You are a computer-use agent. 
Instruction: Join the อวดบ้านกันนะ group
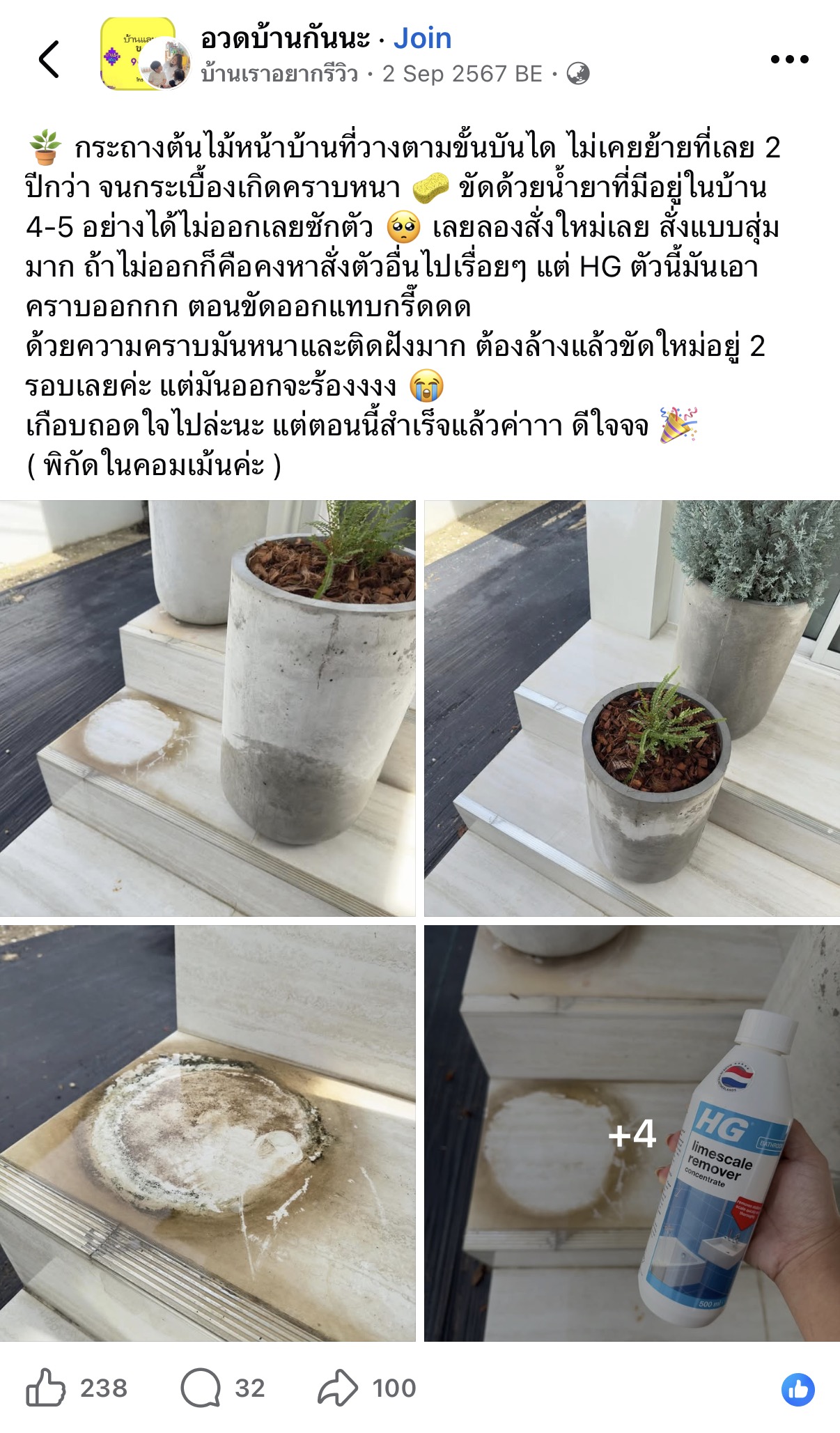(422, 39)
